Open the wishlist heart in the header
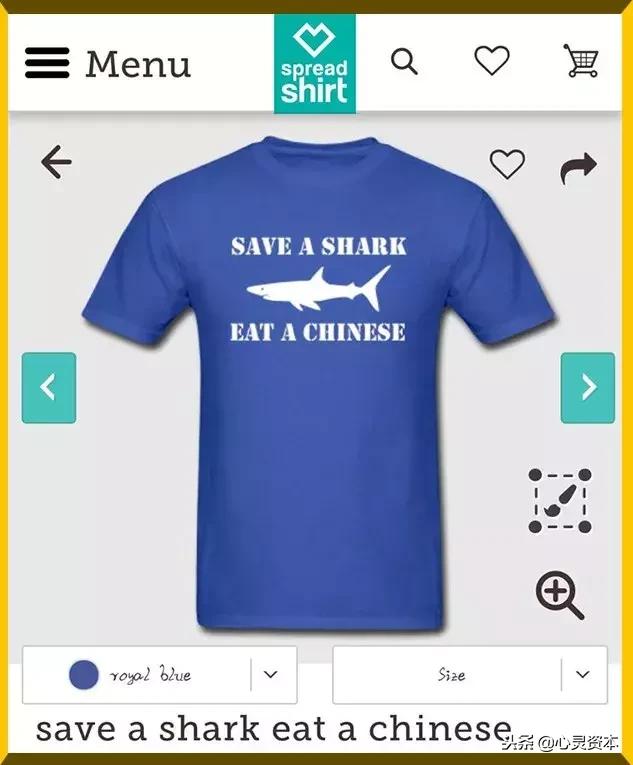 pyautogui.click(x=491, y=62)
